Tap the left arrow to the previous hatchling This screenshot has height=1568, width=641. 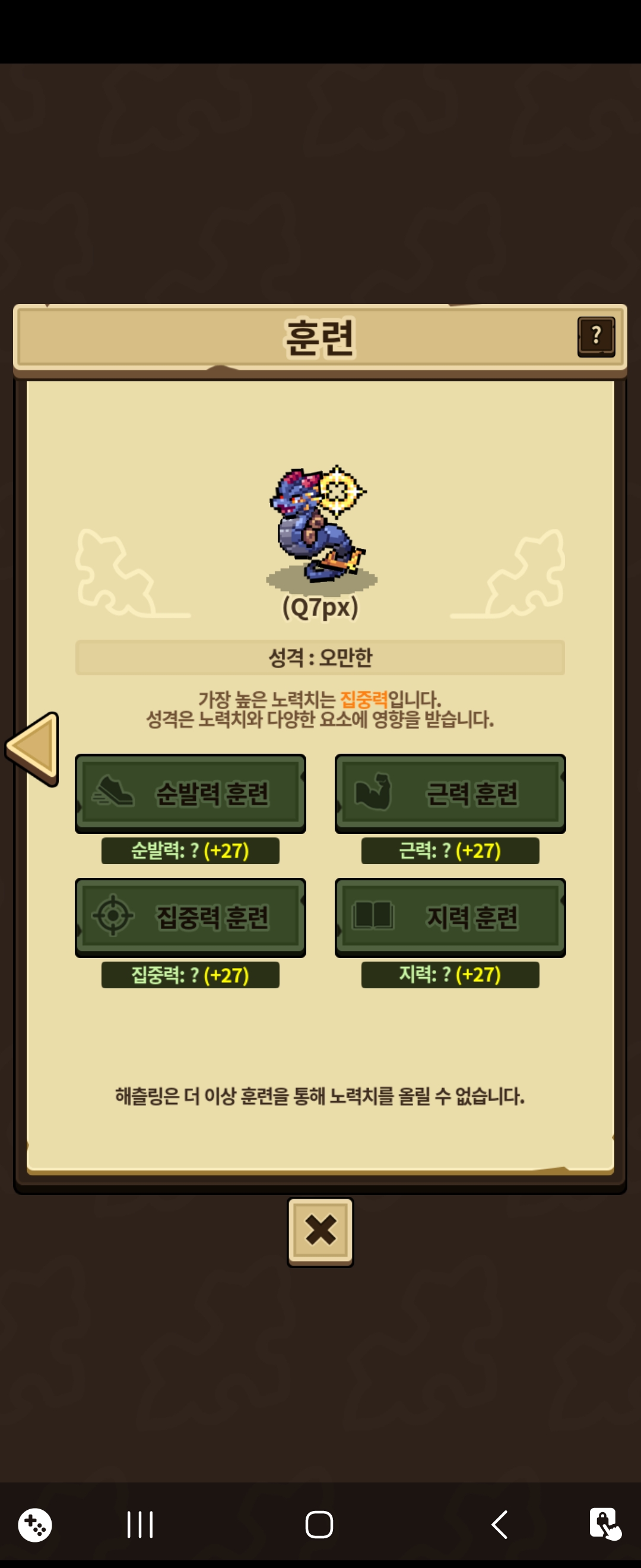point(33,749)
